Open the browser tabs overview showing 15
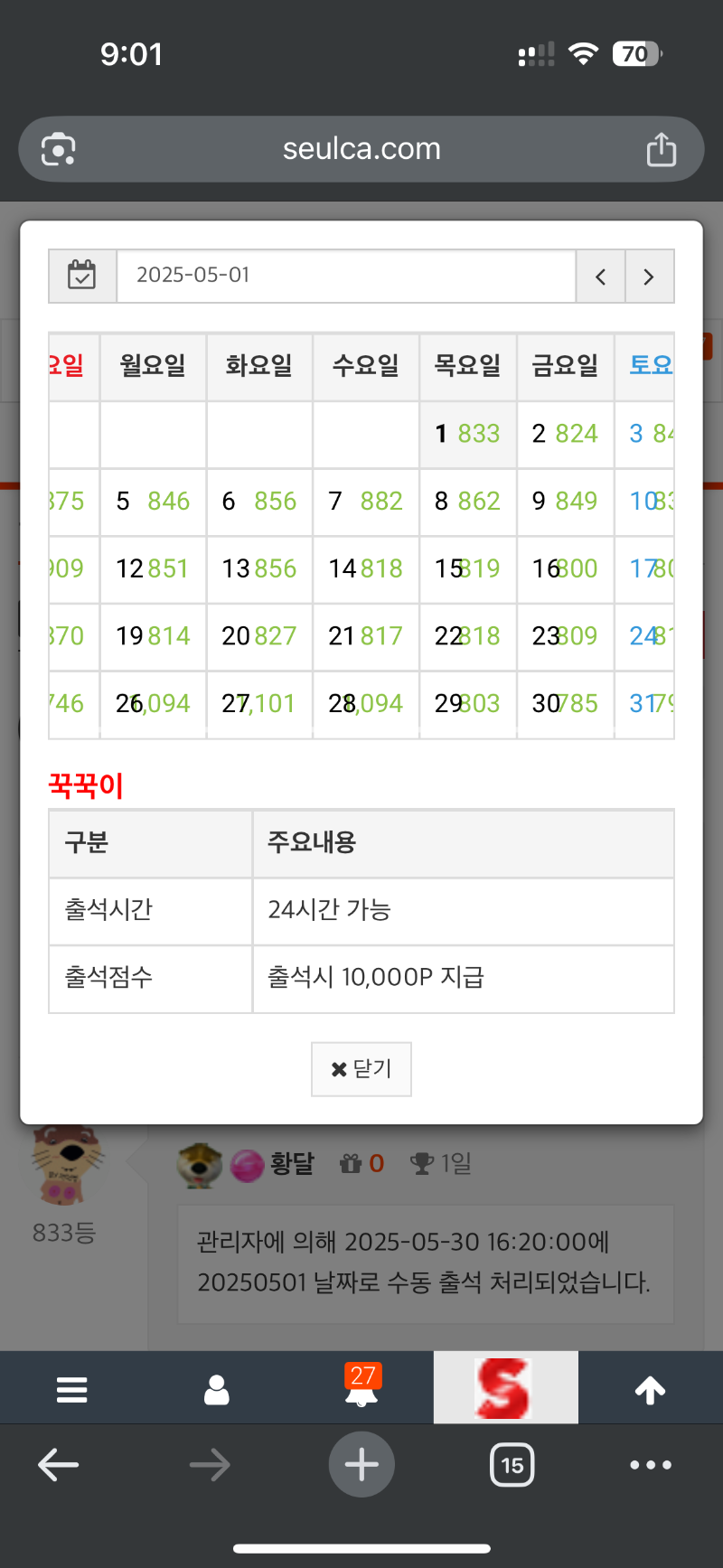The height and width of the screenshot is (1568, 723). [x=512, y=1465]
